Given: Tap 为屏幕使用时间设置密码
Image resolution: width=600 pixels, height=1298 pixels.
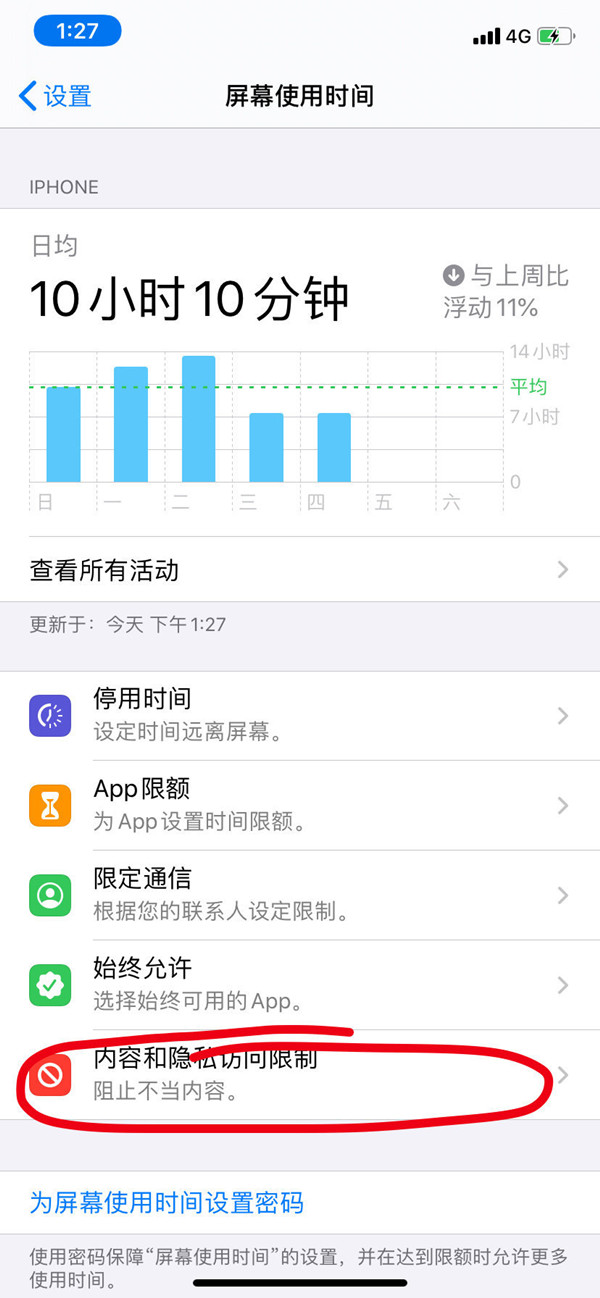Looking at the screenshot, I should [x=167, y=1202].
